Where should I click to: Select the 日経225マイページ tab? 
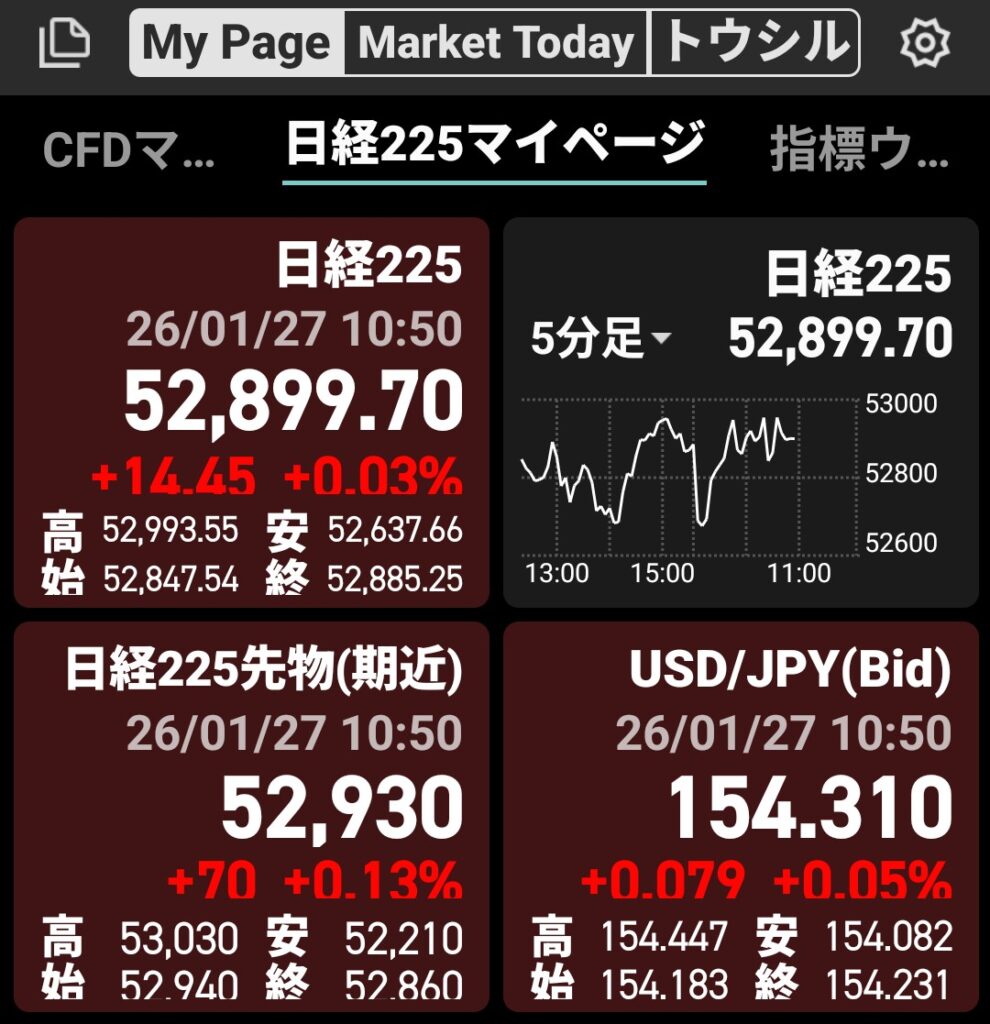coord(495,145)
